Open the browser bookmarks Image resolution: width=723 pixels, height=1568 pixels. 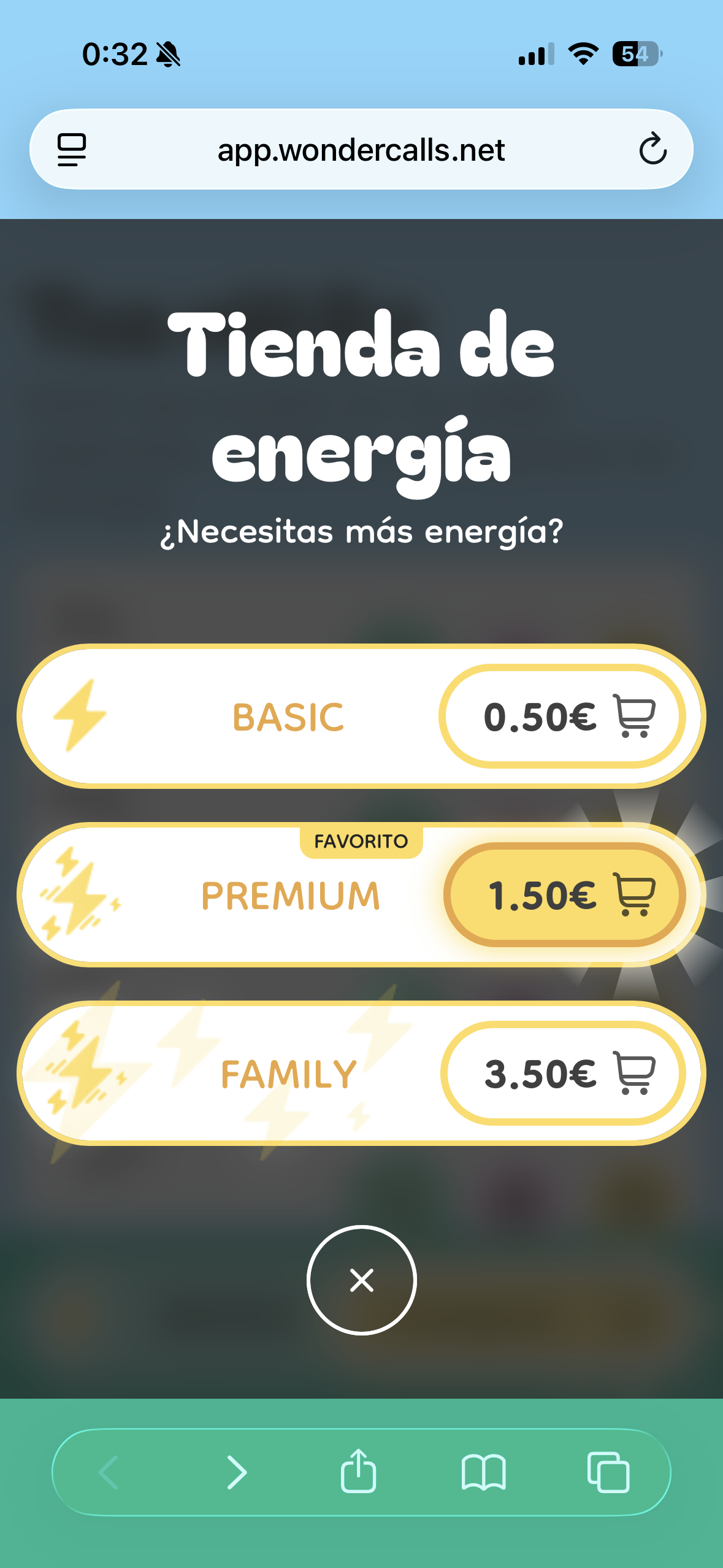point(484,1472)
